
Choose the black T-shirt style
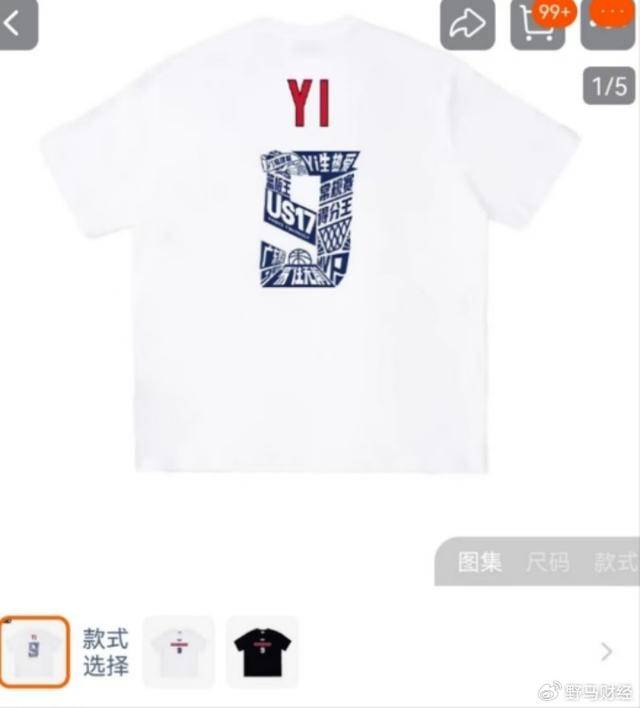point(262,652)
